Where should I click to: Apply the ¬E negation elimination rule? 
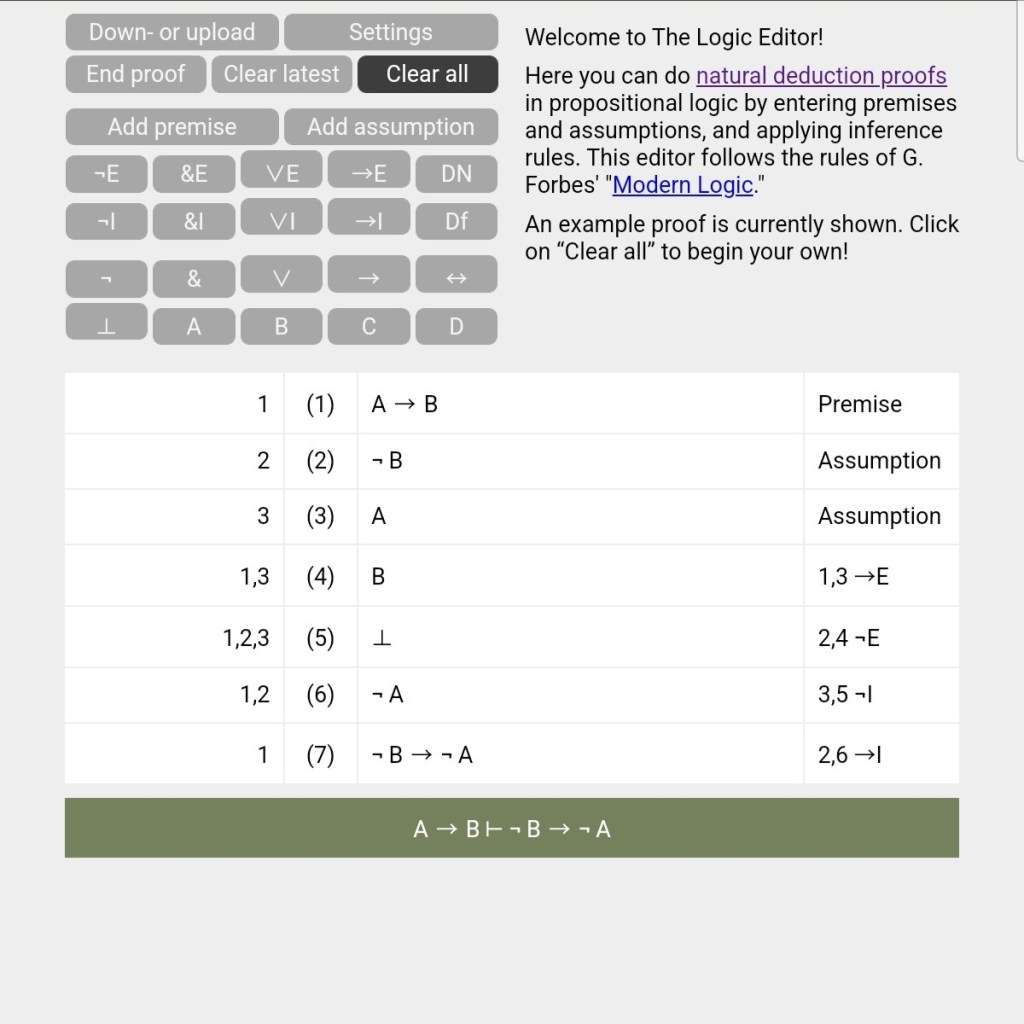(106, 173)
